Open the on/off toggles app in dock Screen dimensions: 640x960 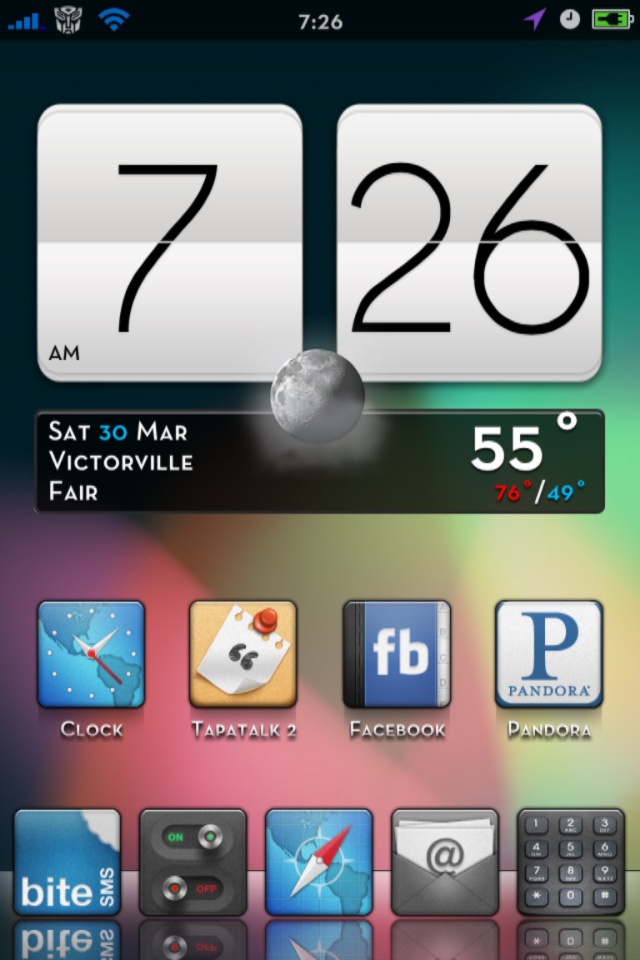(x=193, y=862)
